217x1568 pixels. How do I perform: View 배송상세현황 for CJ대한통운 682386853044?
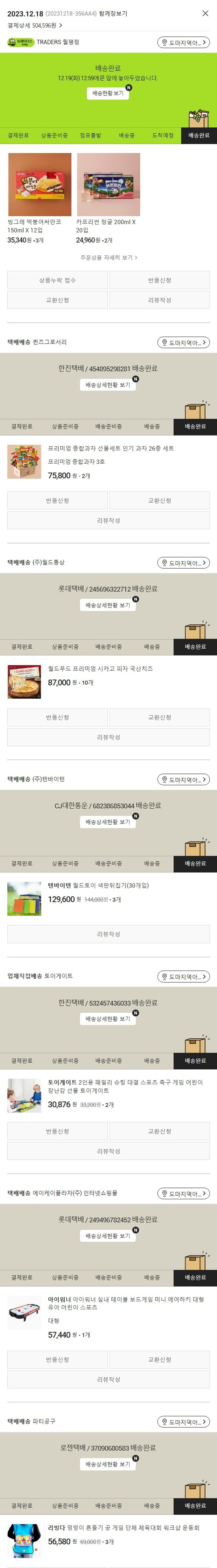[x=108, y=822]
